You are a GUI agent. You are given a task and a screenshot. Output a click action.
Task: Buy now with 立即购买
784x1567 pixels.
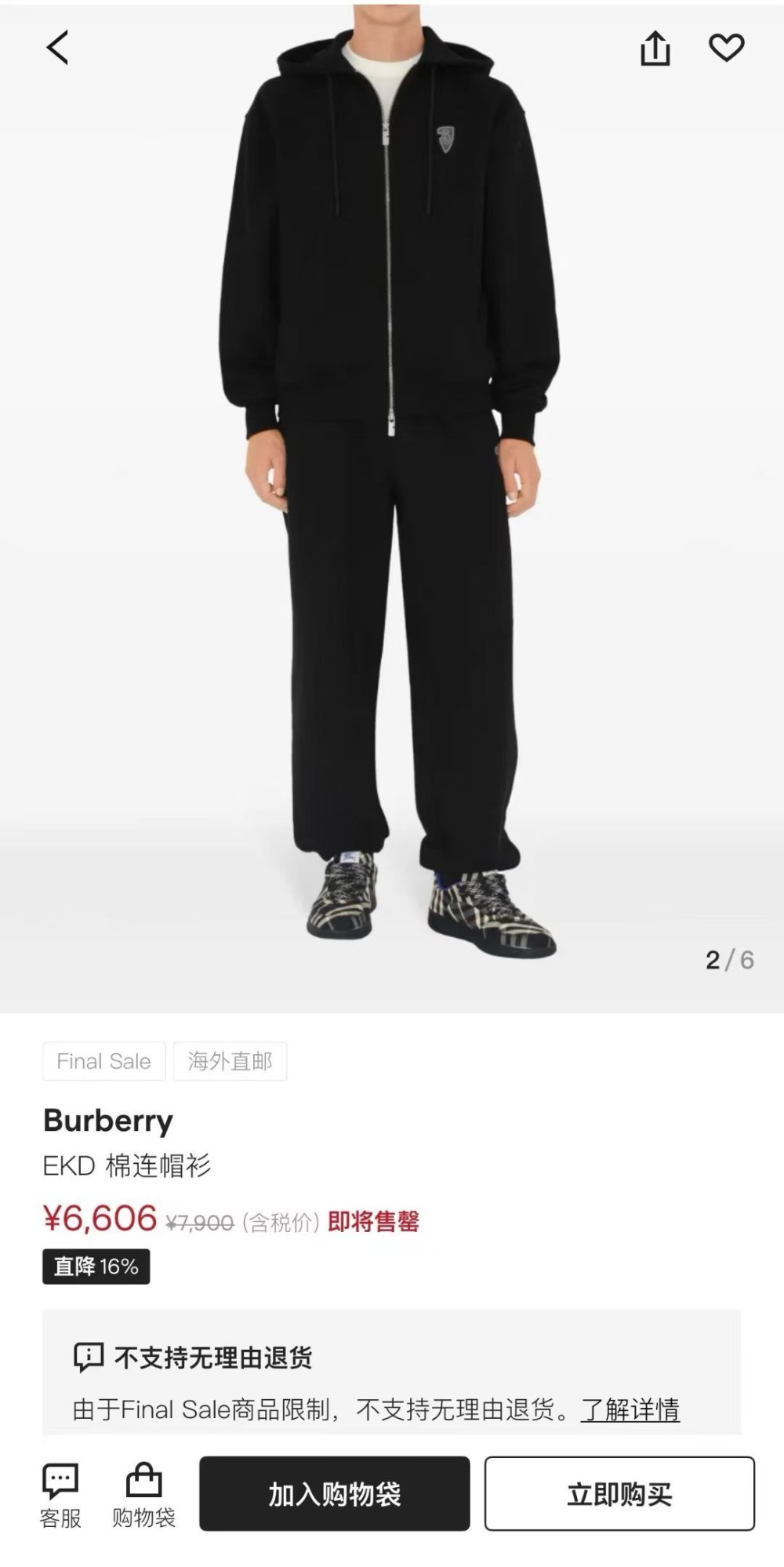pyautogui.click(x=619, y=1494)
